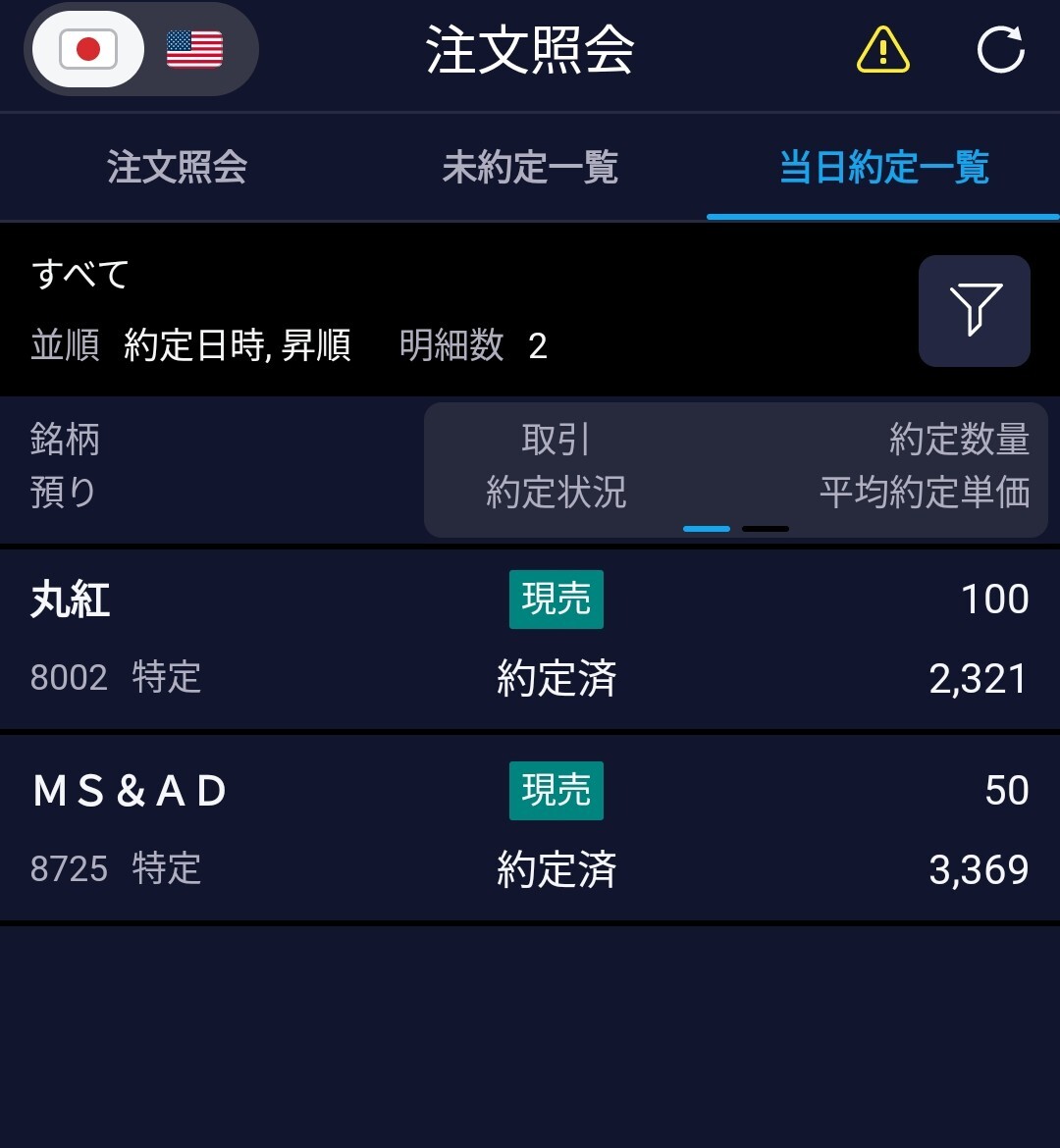This screenshot has height=1148, width=1060.
Task: Open the 取引 / 約定状況 column selector
Action: pyautogui.click(x=556, y=467)
